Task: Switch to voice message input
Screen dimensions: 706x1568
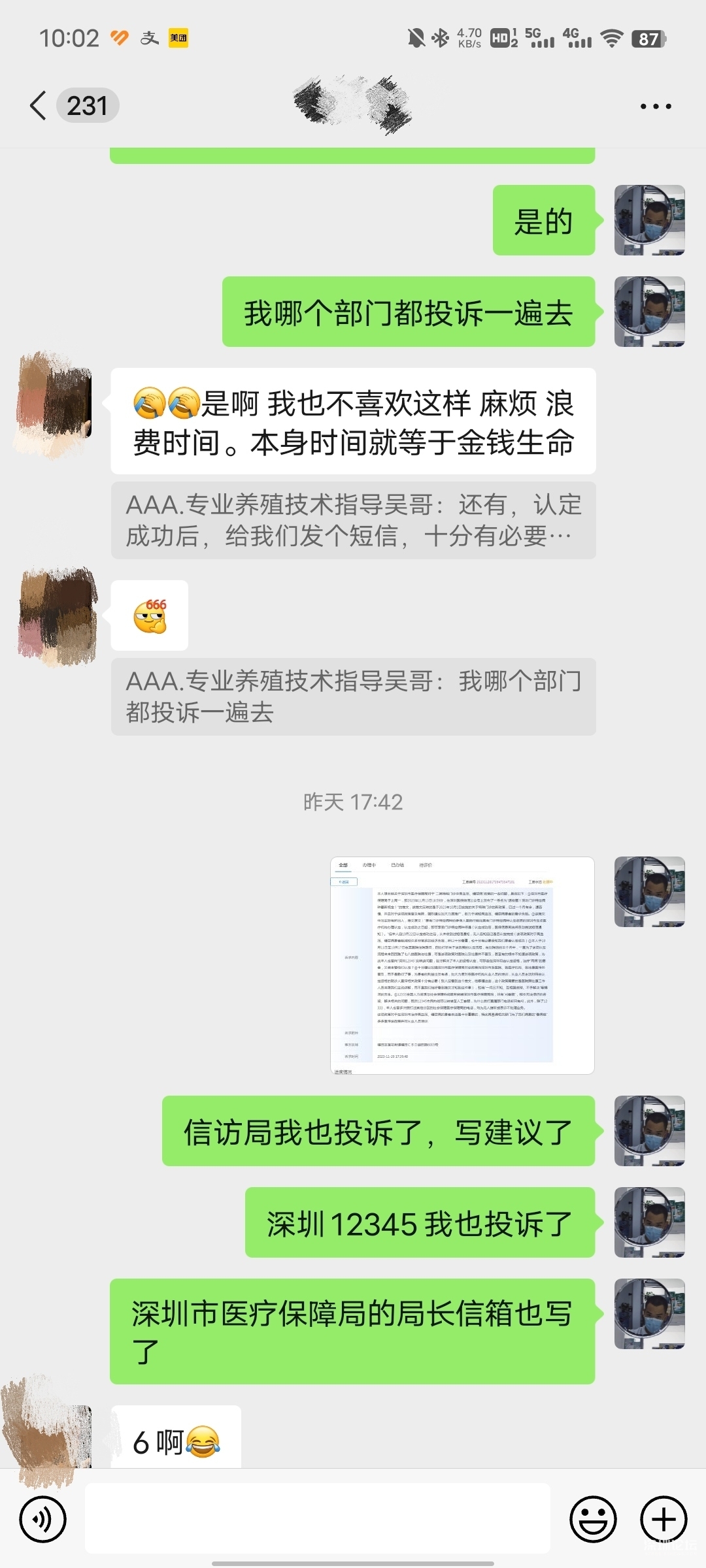Action: pyautogui.click(x=43, y=1519)
